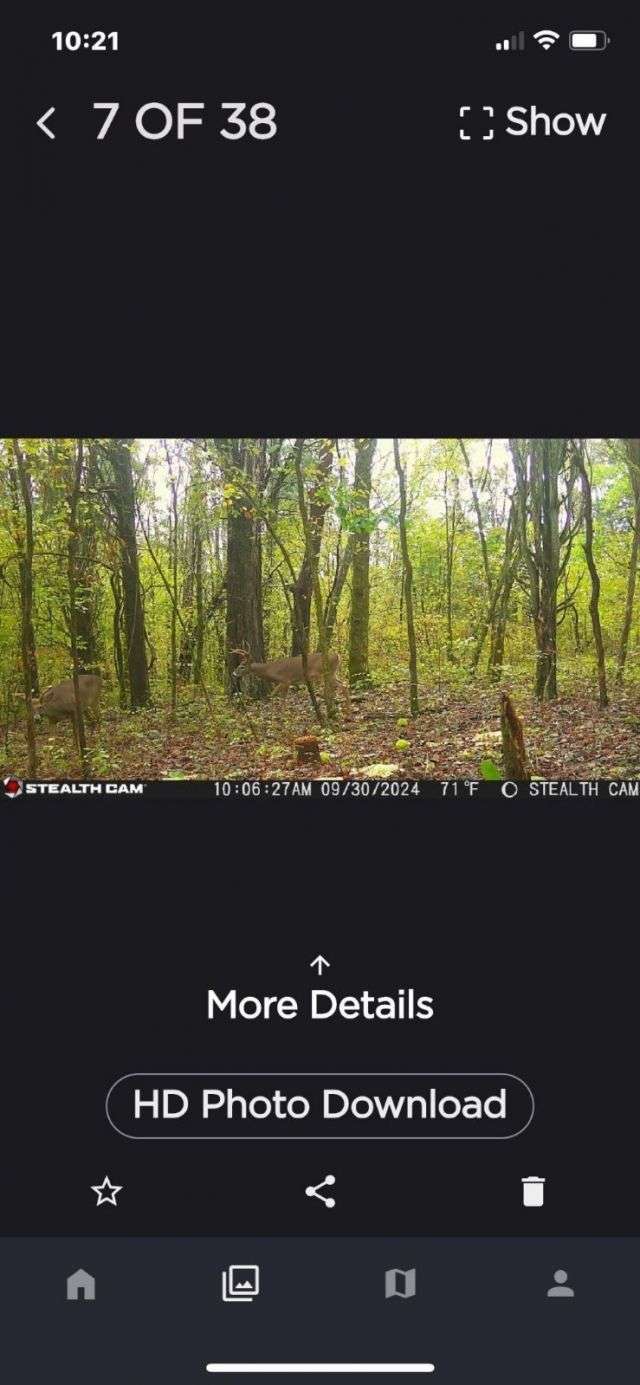Switch to the Home tab

click(81, 1283)
